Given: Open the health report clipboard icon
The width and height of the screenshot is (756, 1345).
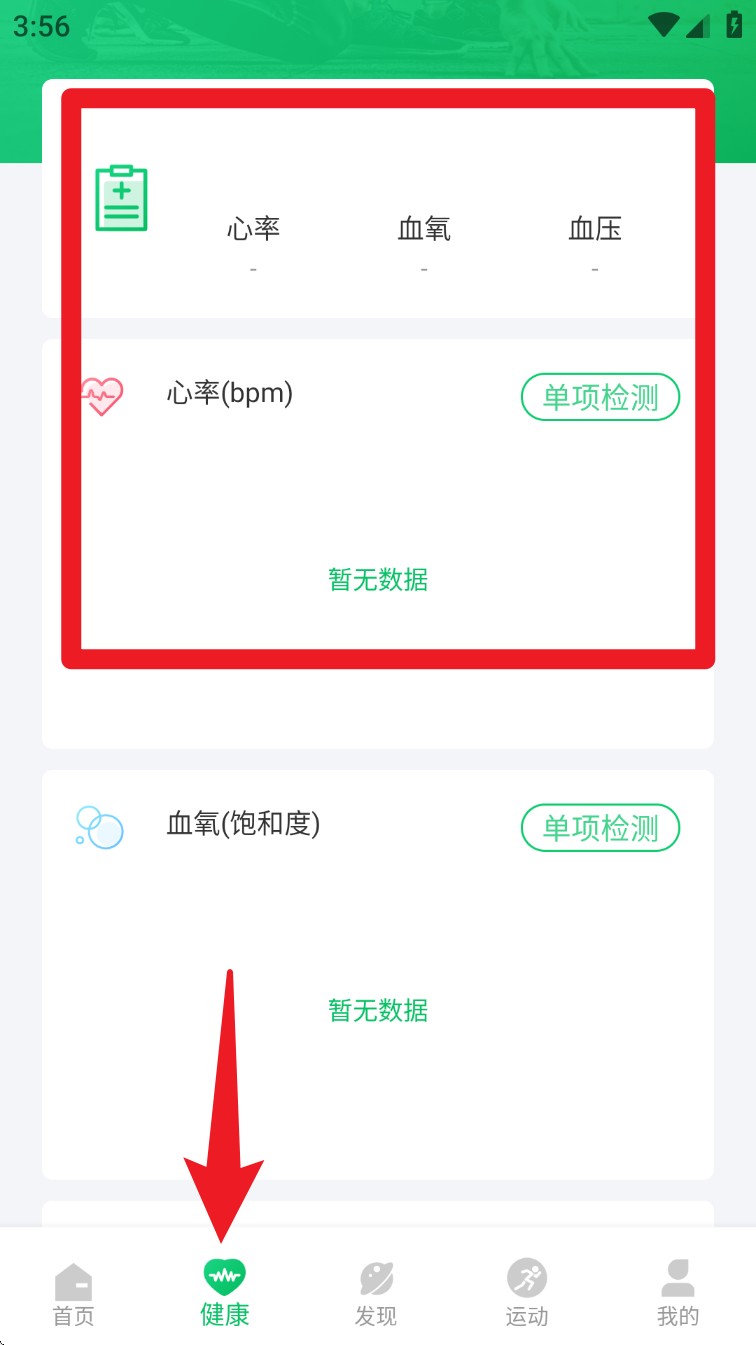Looking at the screenshot, I should (121, 199).
